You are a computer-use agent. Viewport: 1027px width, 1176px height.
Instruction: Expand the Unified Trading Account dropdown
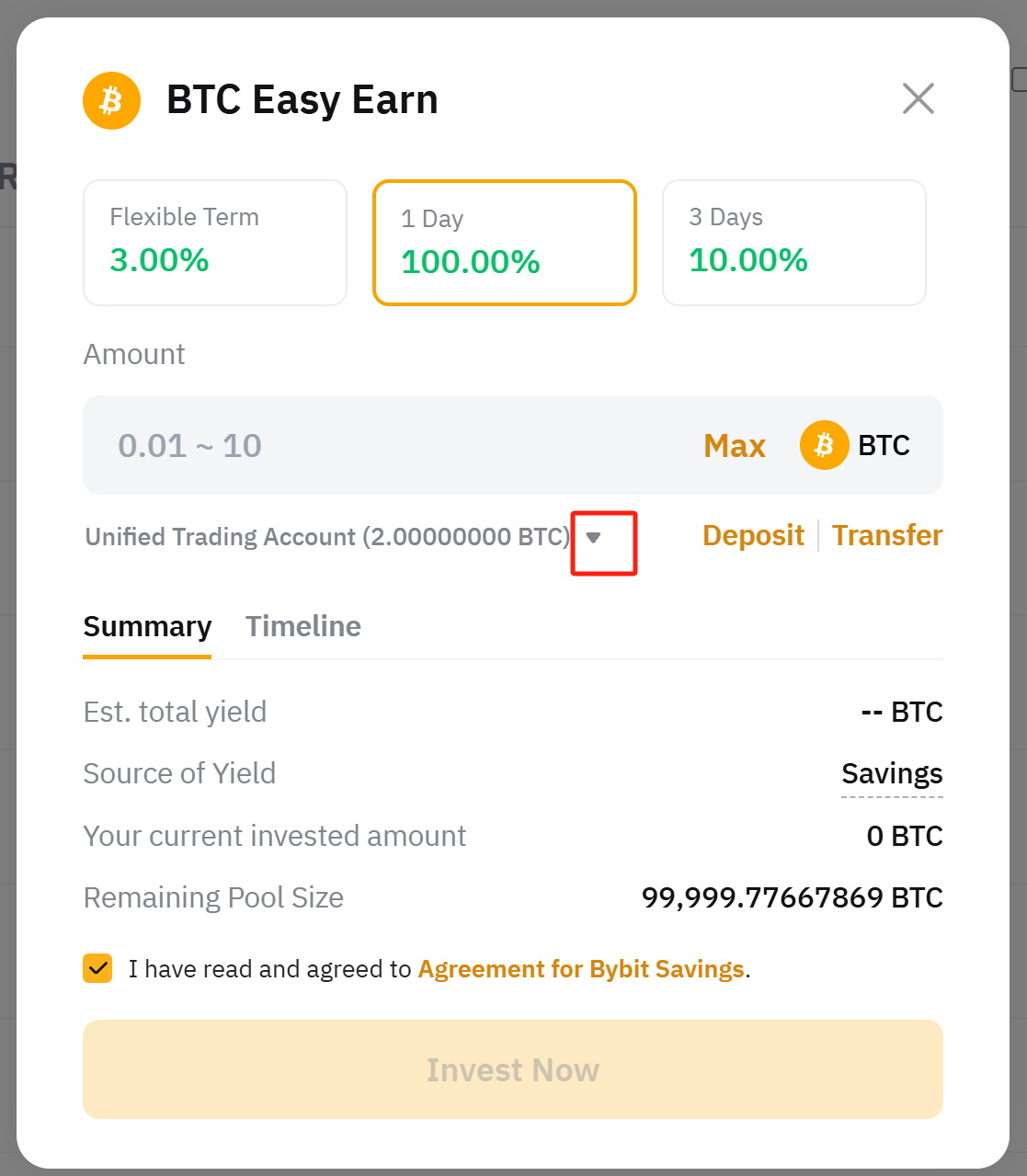pos(594,538)
